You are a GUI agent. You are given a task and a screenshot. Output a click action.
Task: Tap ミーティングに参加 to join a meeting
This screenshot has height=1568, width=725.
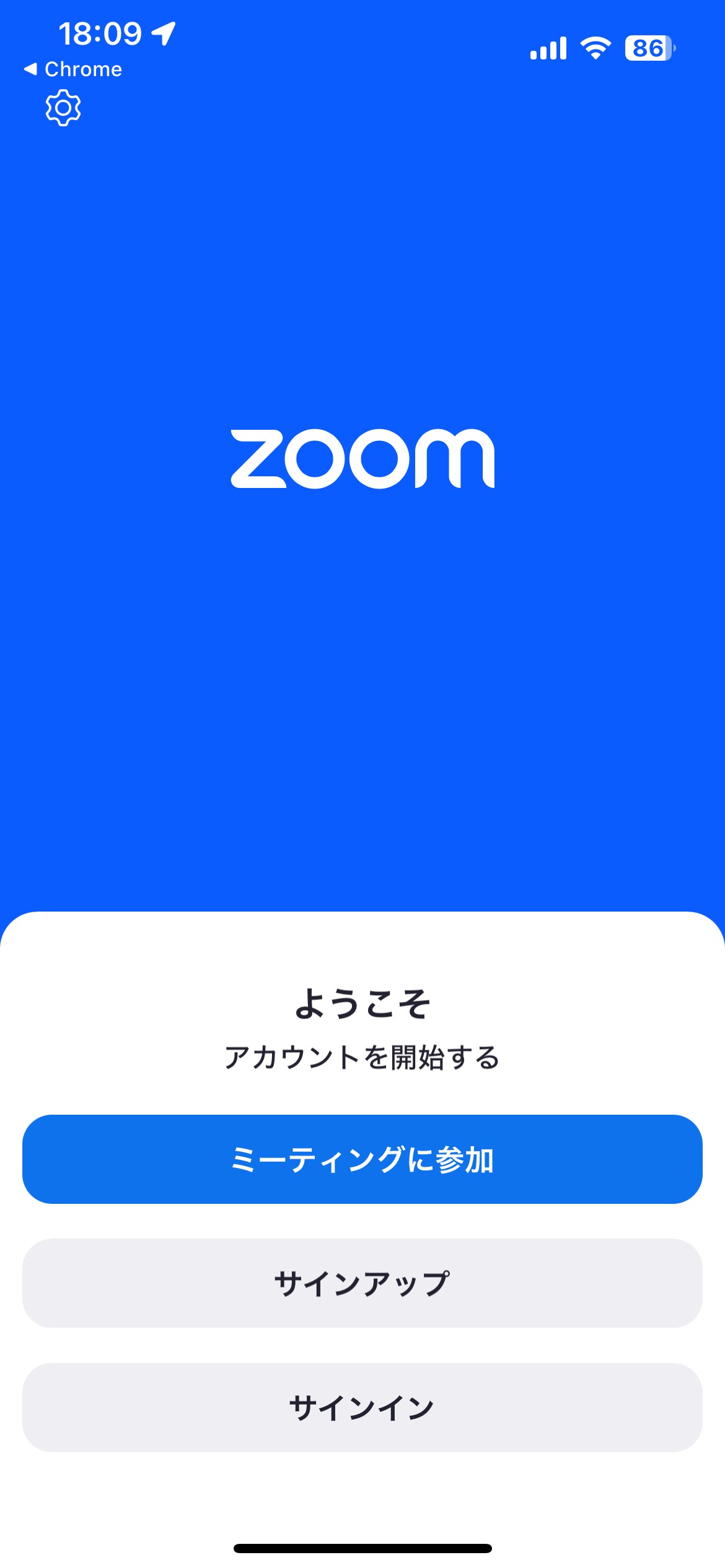click(362, 1159)
